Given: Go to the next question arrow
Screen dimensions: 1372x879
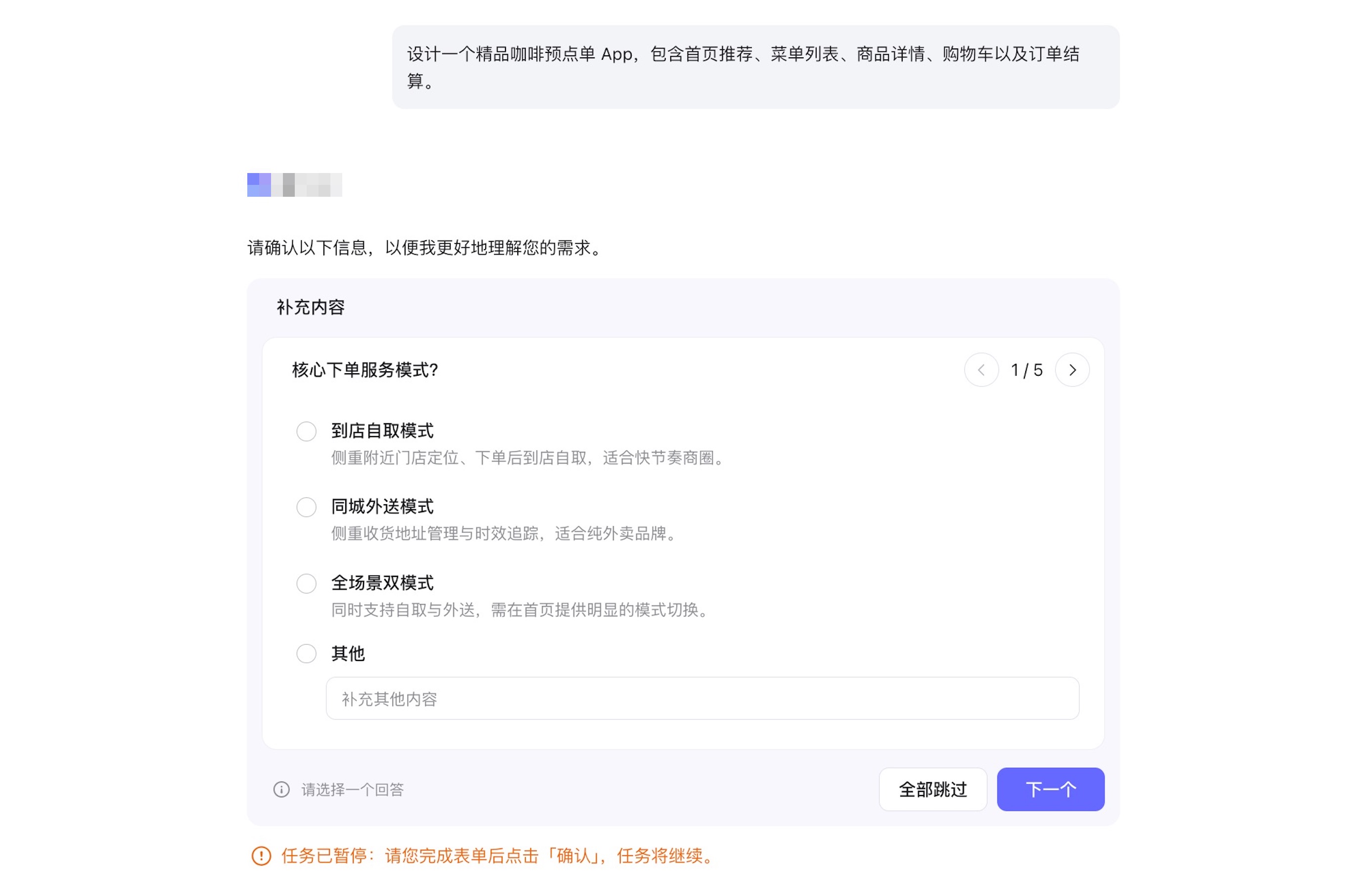Looking at the screenshot, I should [1073, 370].
